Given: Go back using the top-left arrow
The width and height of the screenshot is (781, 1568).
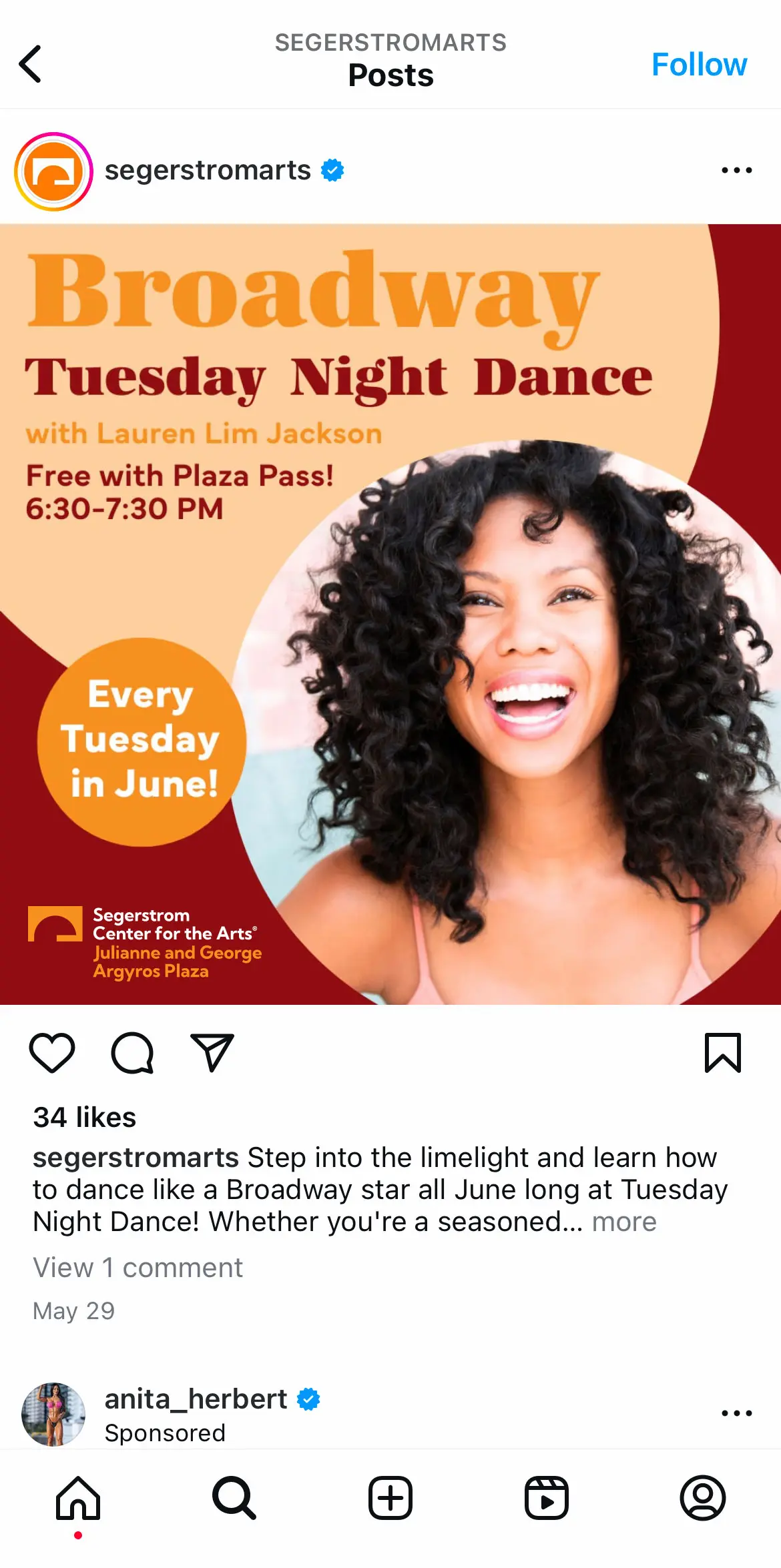Looking at the screenshot, I should click(31, 64).
